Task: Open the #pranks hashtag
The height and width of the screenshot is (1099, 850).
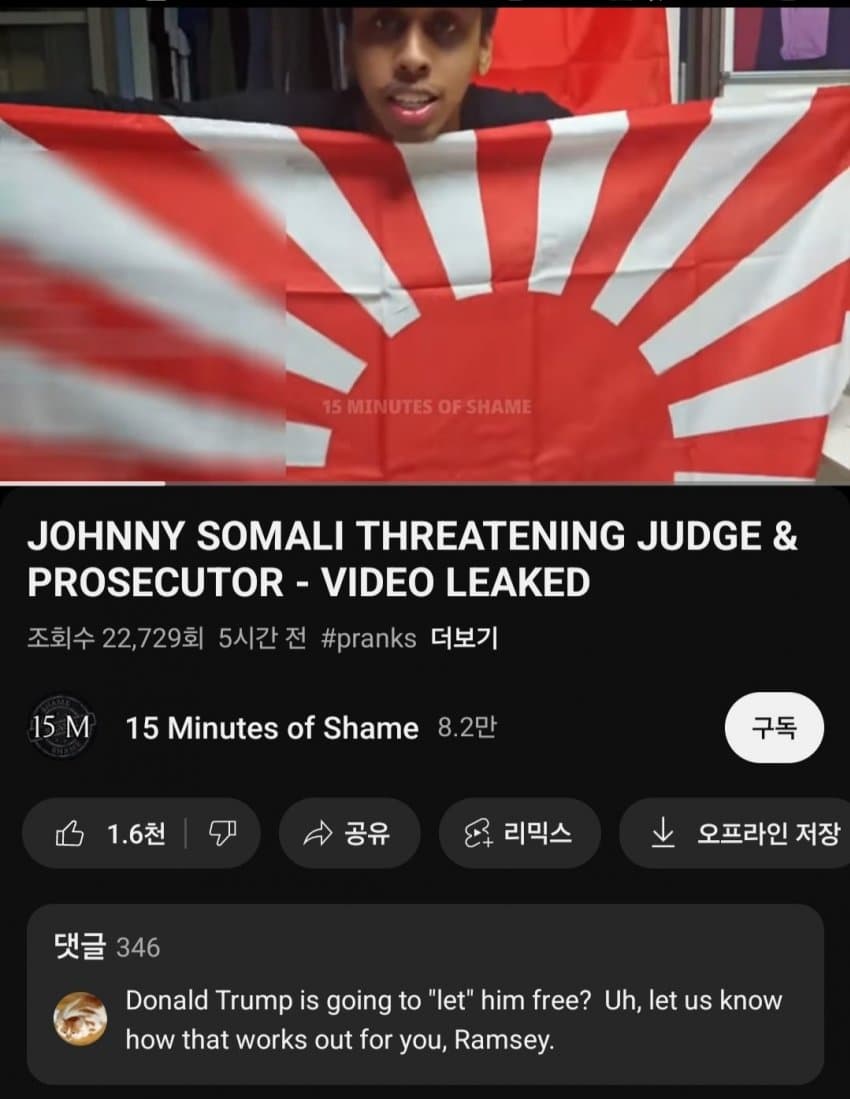Action: pos(369,638)
